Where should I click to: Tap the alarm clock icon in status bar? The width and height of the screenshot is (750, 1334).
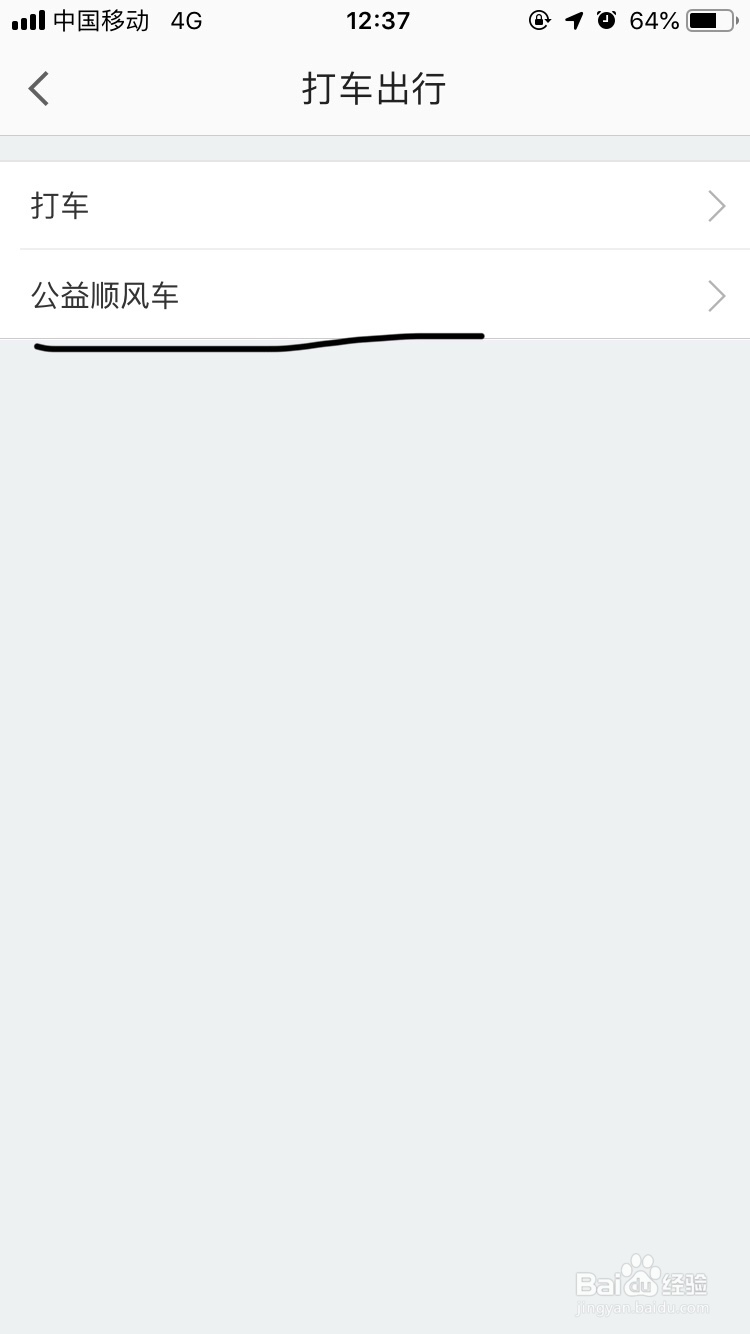tap(607, 19)
